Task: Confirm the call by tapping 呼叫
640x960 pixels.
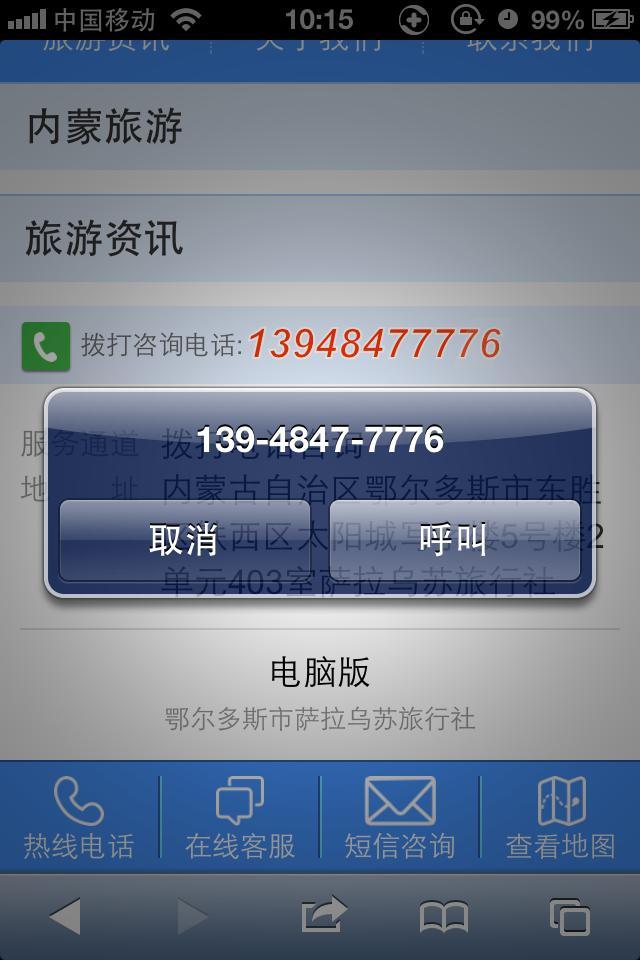Action: click(x=454, y=540)
